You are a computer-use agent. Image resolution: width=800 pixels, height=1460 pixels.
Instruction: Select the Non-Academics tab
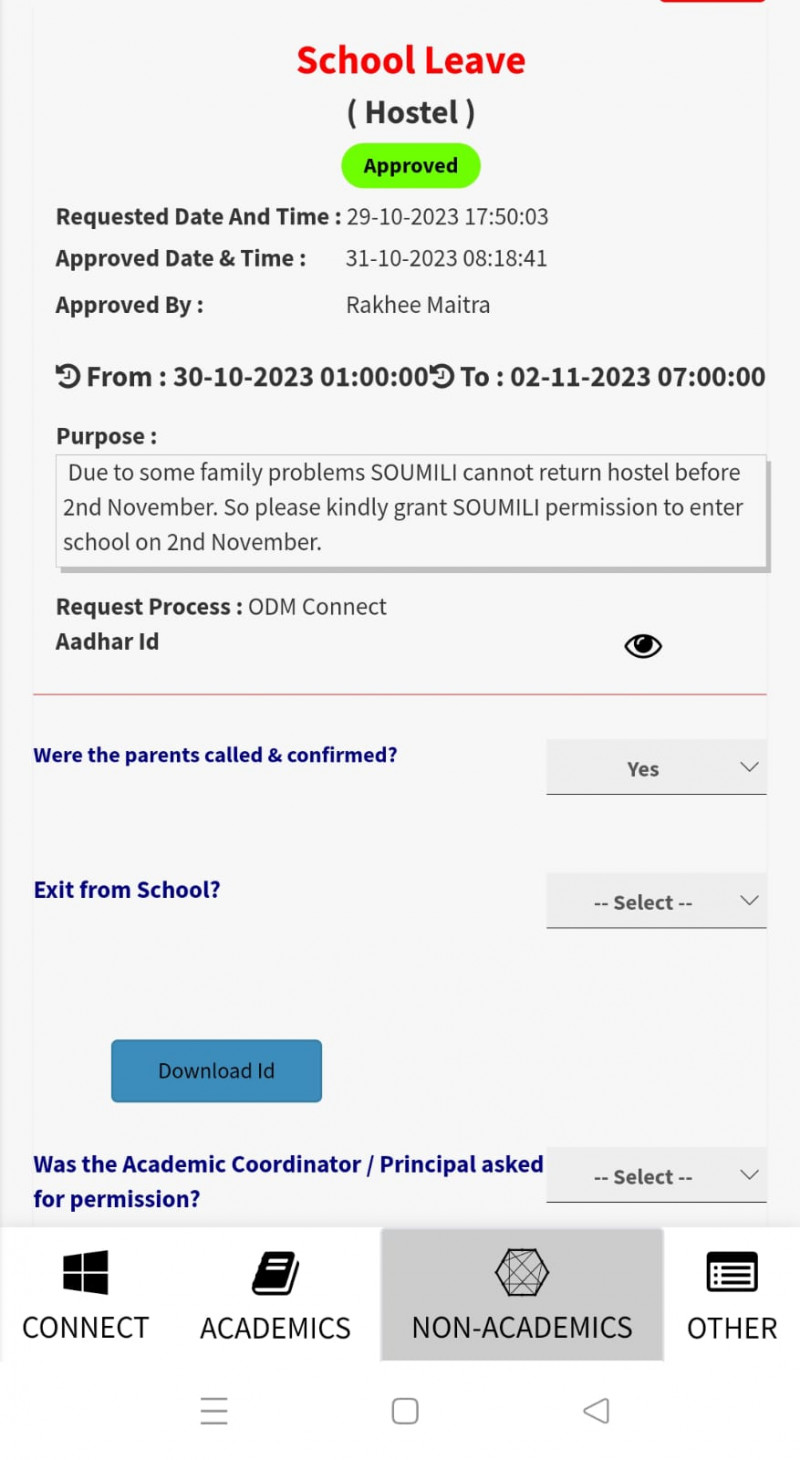[x=522, y=1297]
